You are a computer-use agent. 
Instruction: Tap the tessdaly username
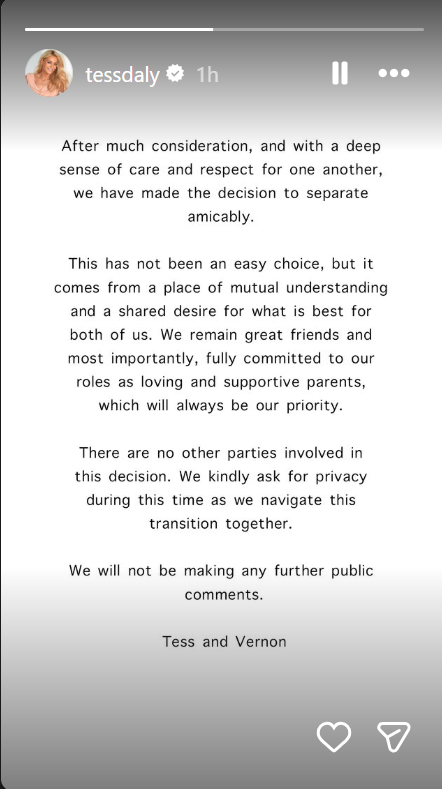tap(122, 75)
